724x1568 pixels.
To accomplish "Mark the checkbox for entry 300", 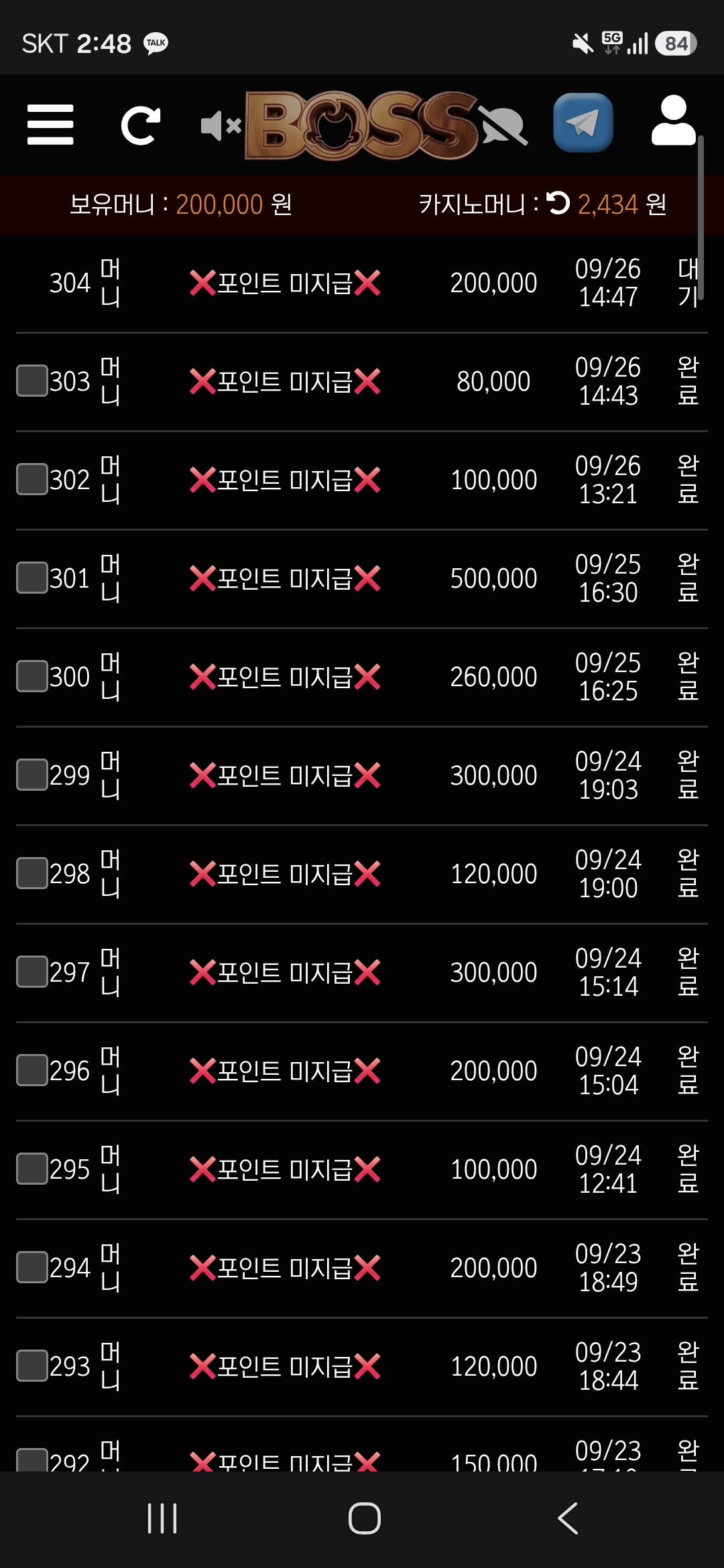I will click(x=32, y=676).
